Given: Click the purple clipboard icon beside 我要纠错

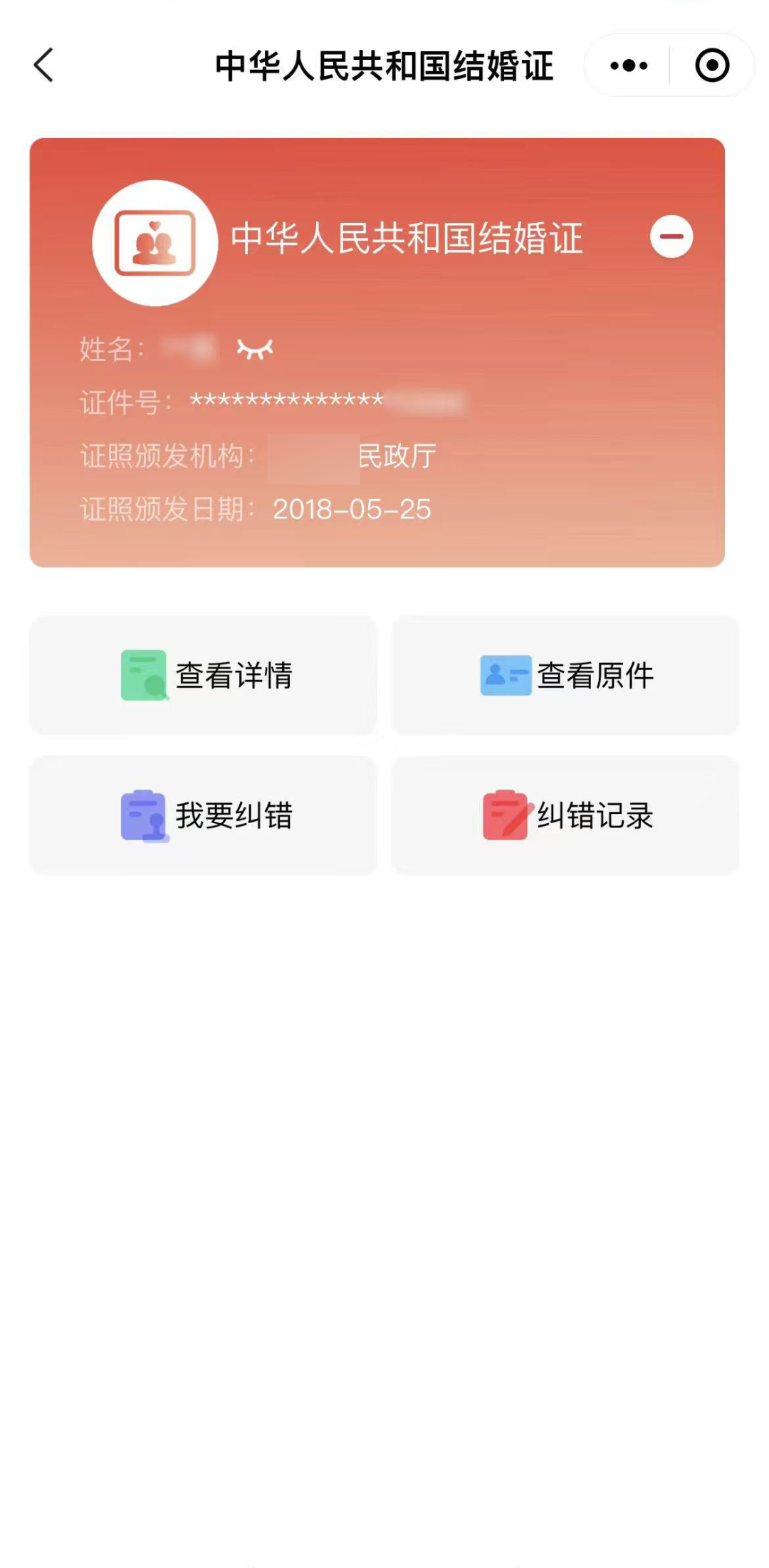Looking at the screenshot, I should [x=142, y=816].
